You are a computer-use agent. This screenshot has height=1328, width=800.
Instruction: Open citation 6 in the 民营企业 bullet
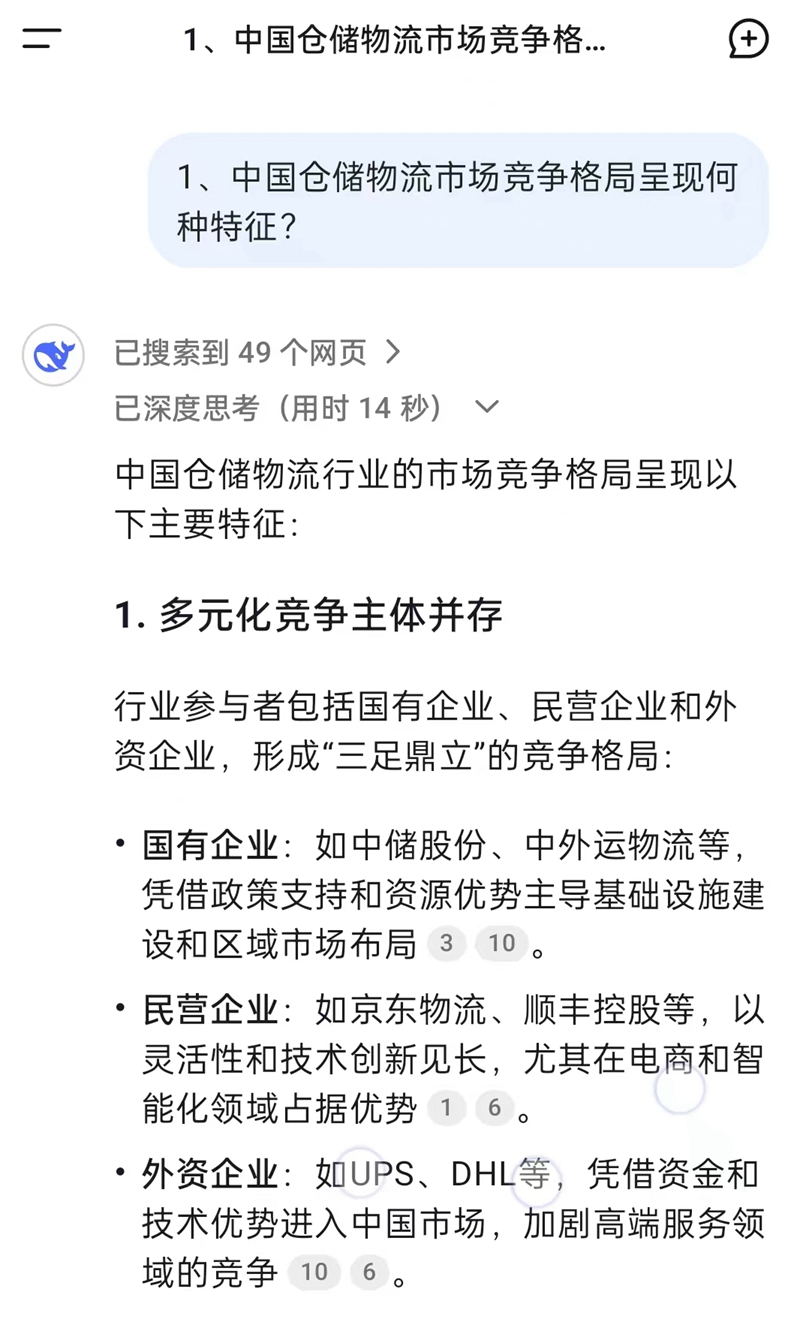[494, 1108]
